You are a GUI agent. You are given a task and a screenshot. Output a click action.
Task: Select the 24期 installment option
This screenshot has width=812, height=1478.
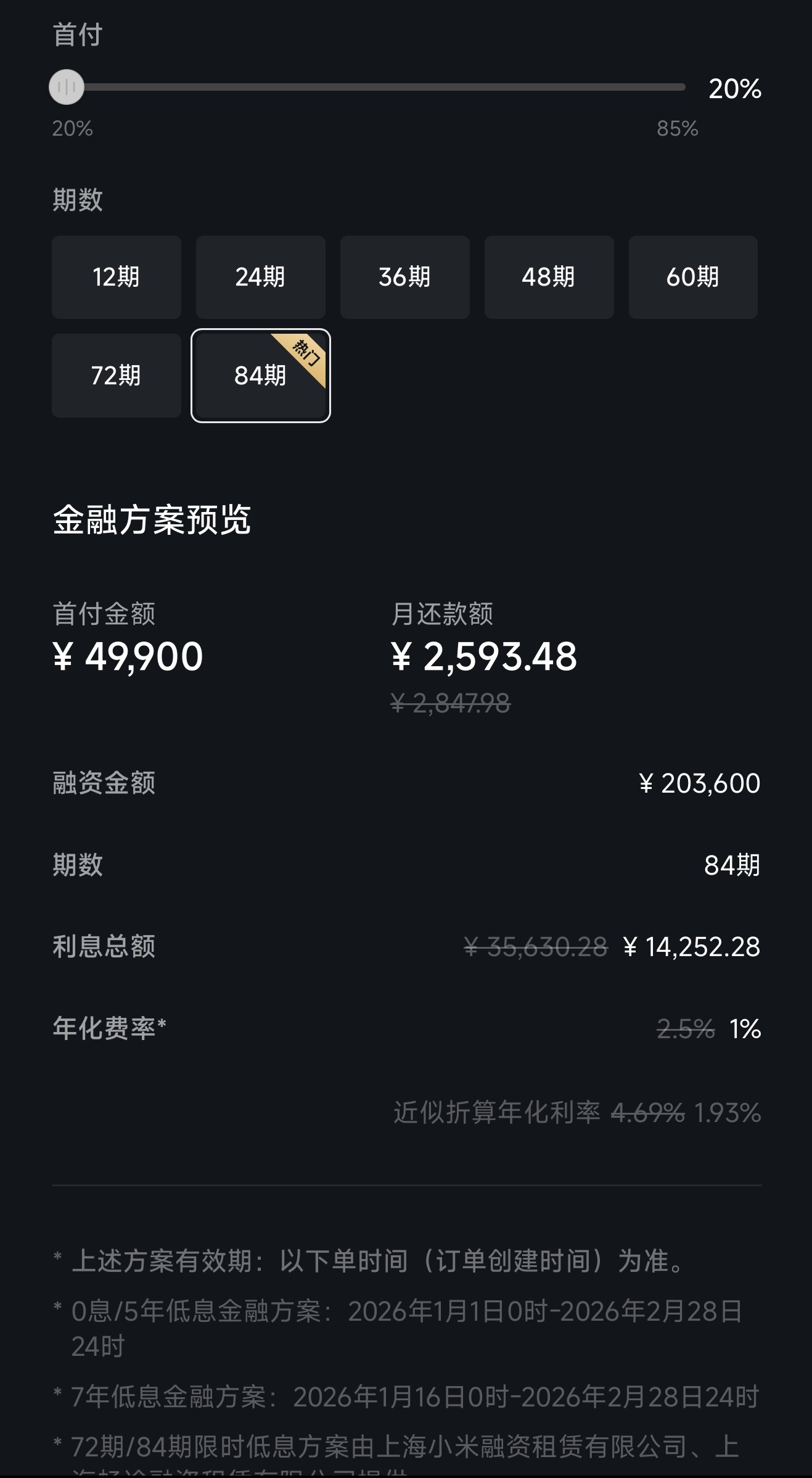260,278
